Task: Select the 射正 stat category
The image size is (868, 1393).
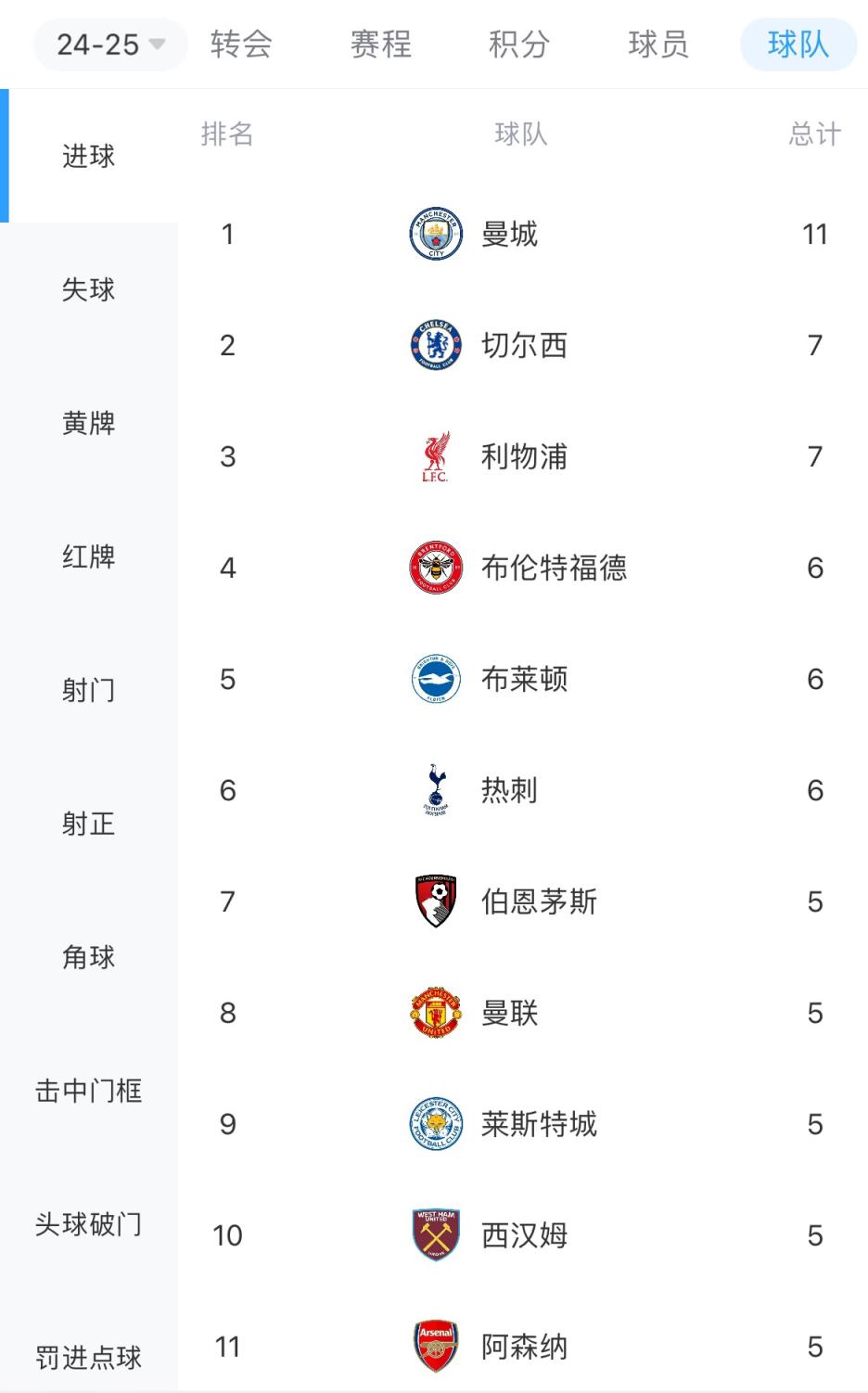Action: coord(89,824)
